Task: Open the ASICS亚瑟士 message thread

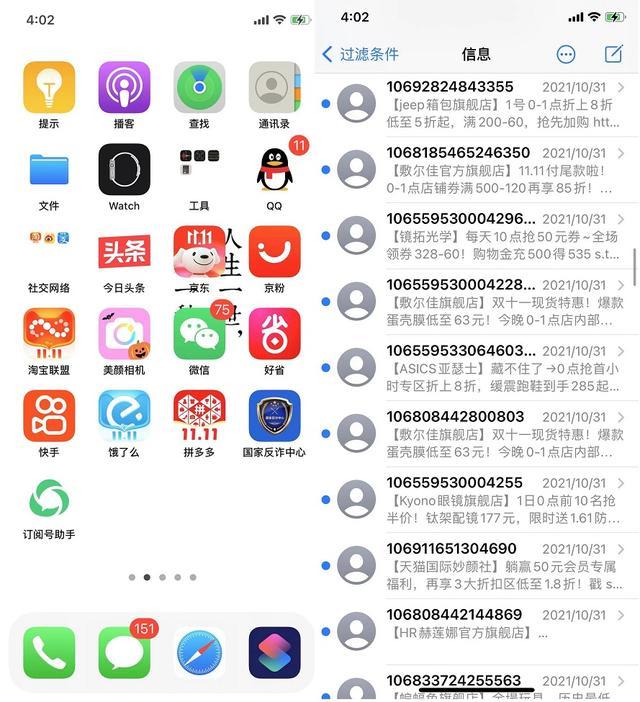Action: click(x=480, y=368)
